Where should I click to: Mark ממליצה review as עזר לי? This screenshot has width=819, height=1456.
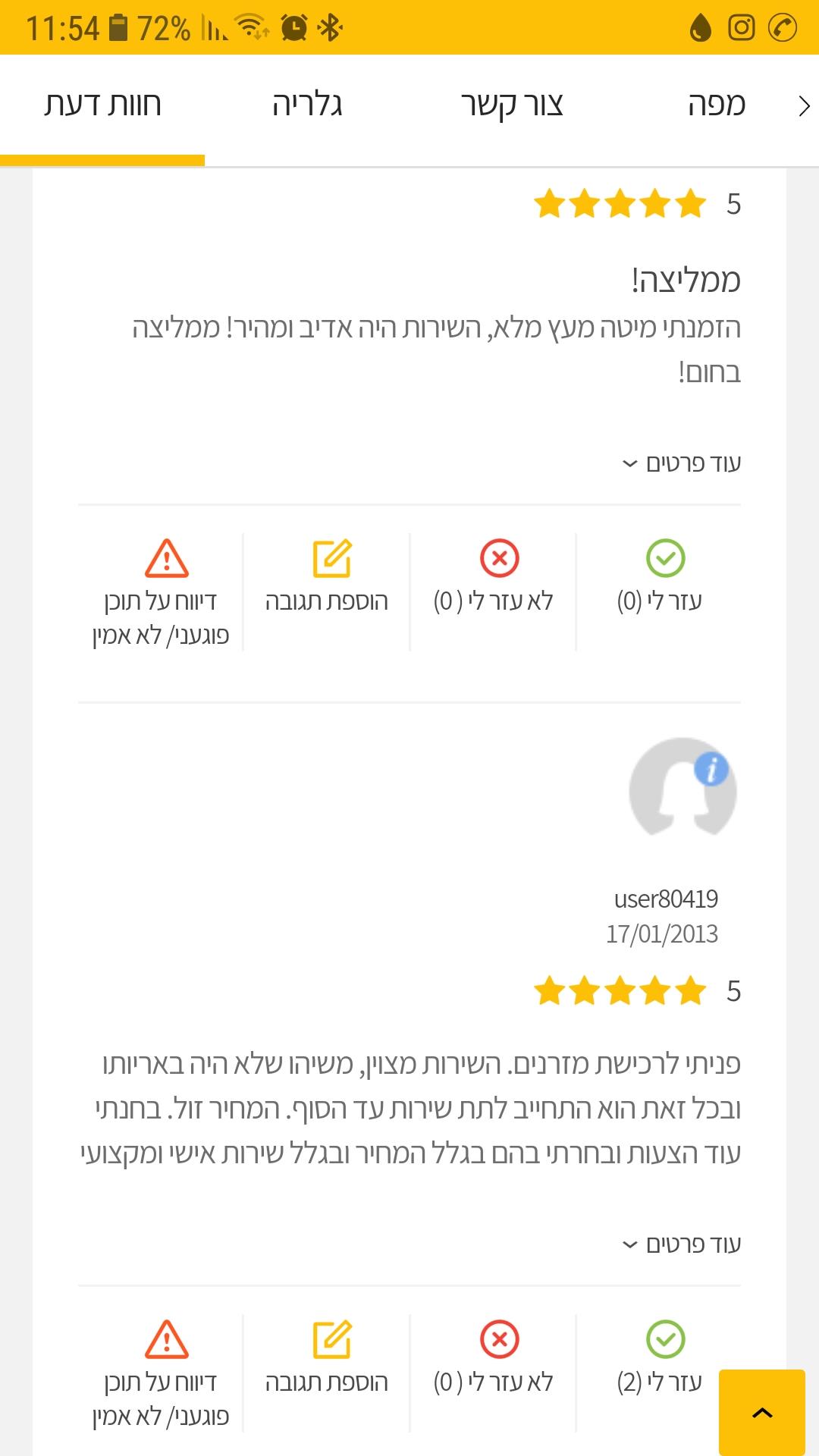[x=660, y=578]
